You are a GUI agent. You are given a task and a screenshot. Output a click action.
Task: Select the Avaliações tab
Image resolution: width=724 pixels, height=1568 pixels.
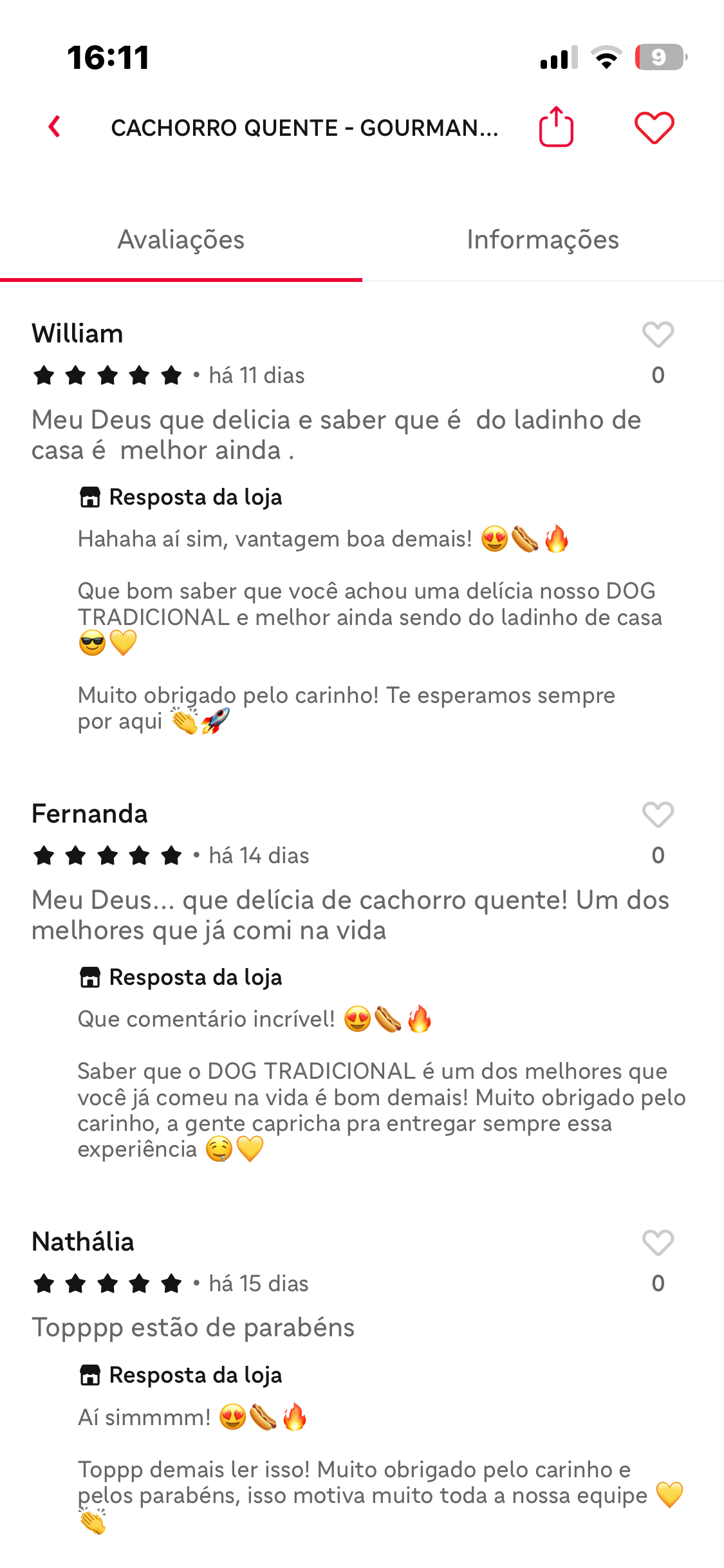tap(181, 239)
